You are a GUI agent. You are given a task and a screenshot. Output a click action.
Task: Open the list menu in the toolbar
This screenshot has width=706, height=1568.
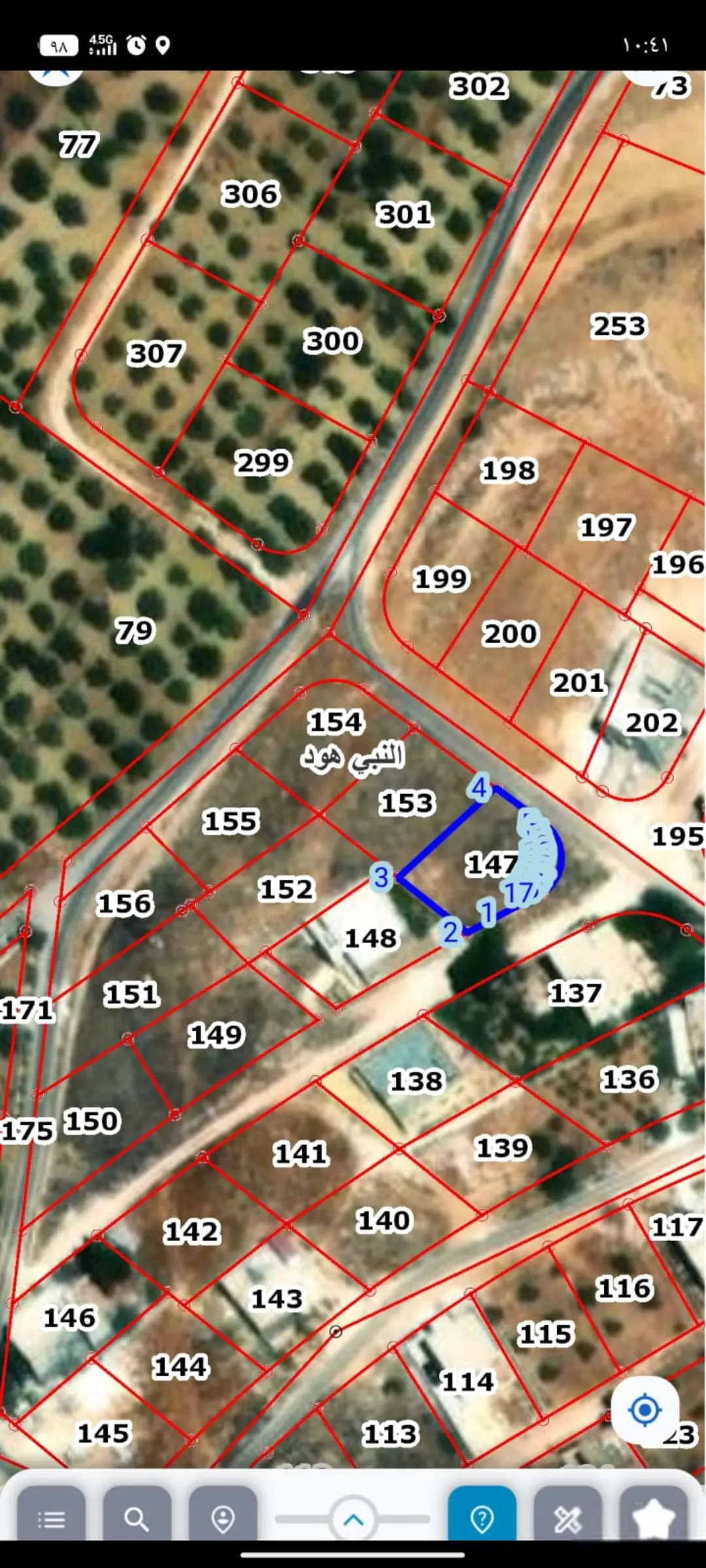point(51,1519)
